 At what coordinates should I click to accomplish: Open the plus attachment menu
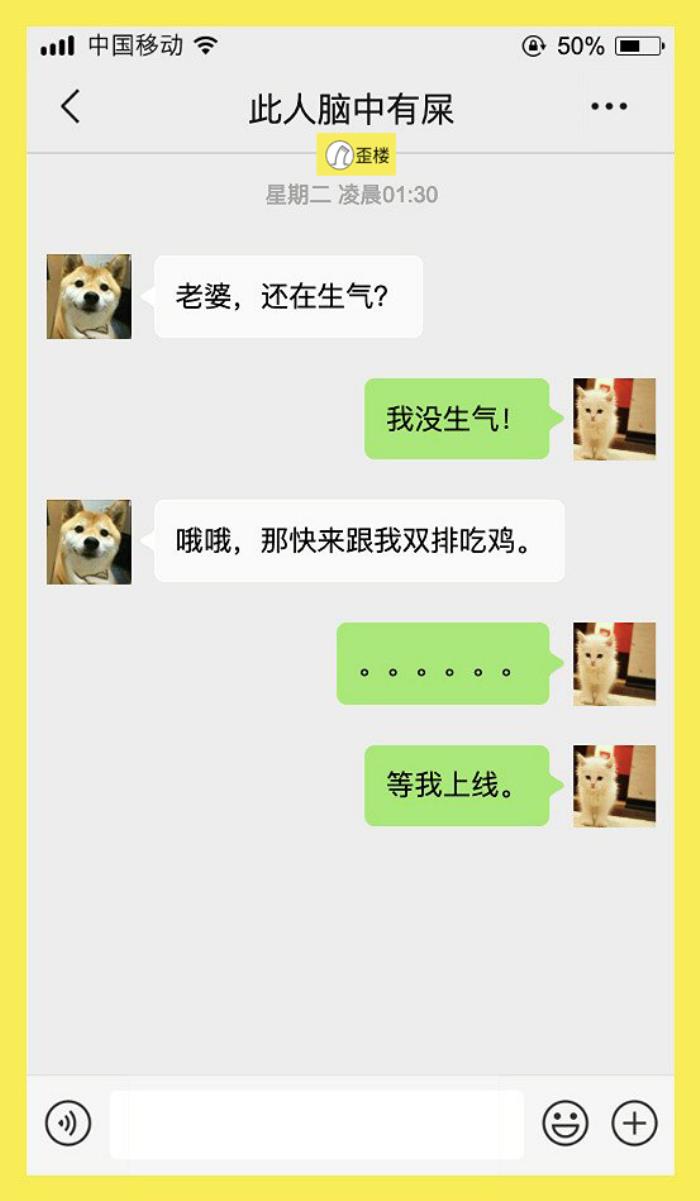[x=634, y=1124]
